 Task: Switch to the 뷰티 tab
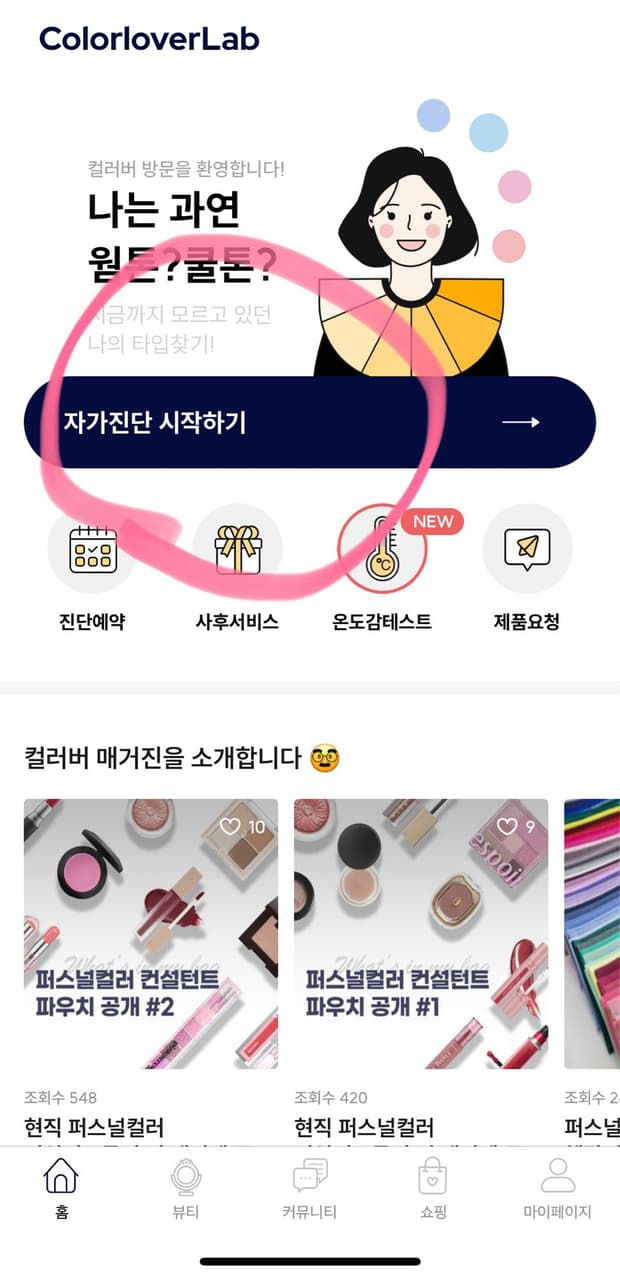click(x=185, y=1189)
